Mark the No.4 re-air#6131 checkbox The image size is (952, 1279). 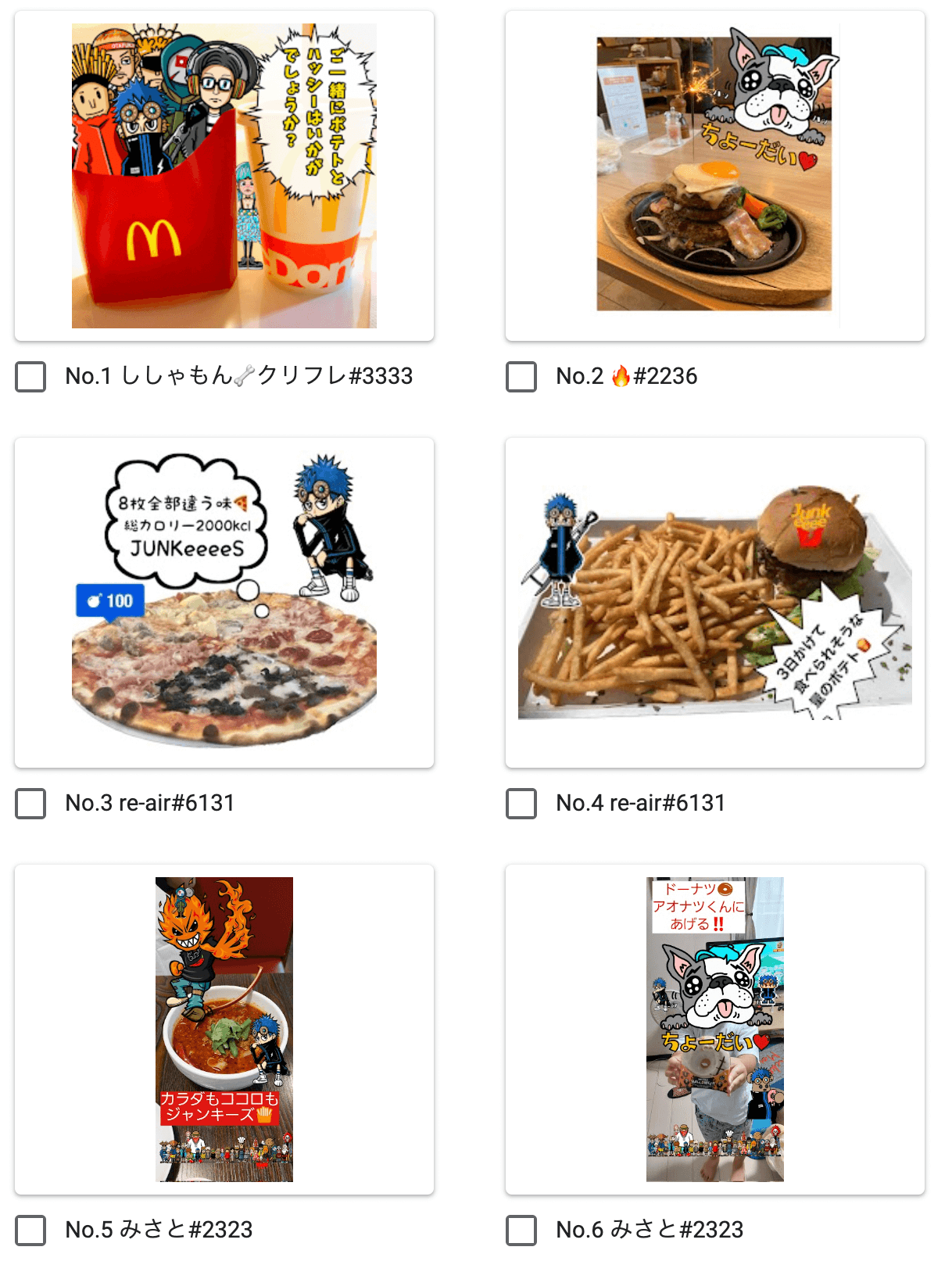coord(521,804)
